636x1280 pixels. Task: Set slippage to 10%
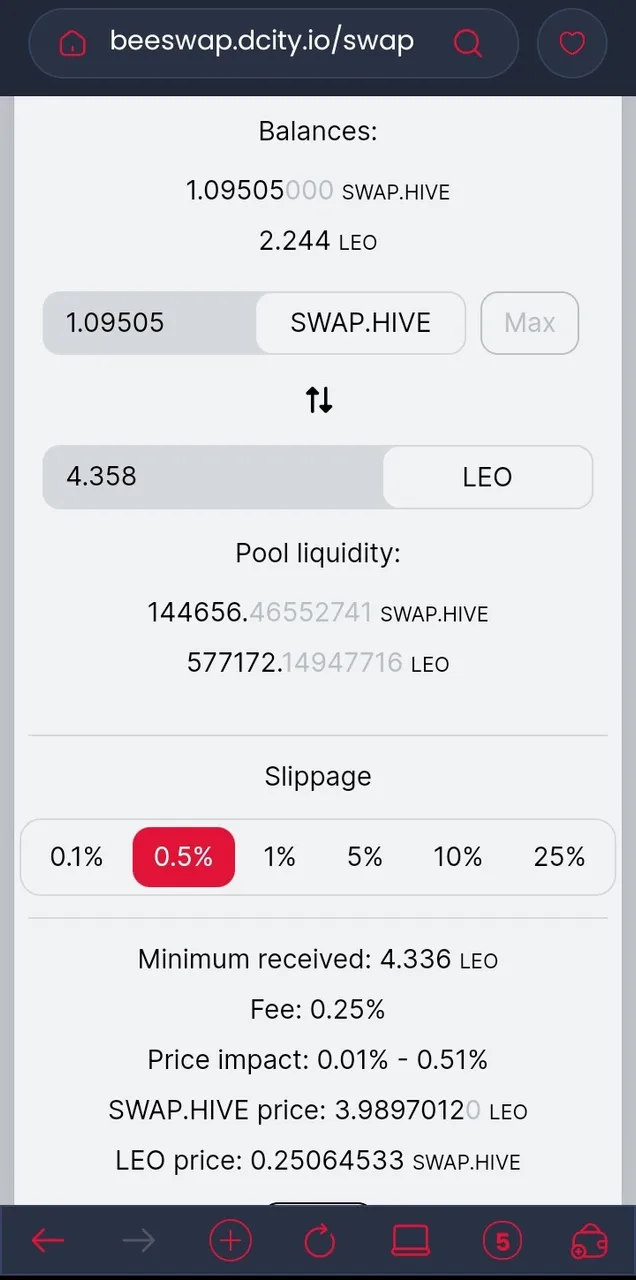coord(458,857)
